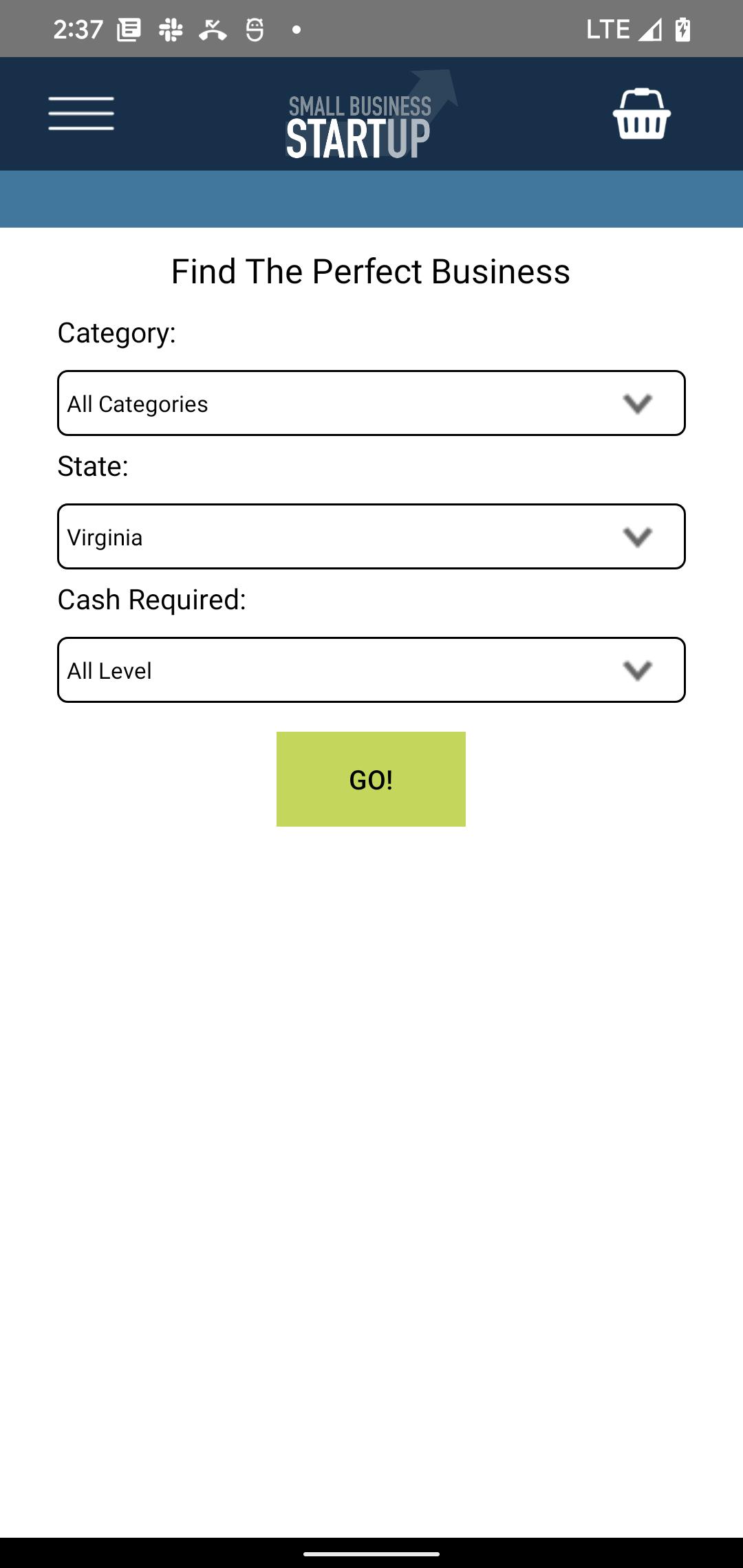The width and height of the screenshot is (743, 1568).
Task: Change the State from Virginia
Action: coord(371,536)
